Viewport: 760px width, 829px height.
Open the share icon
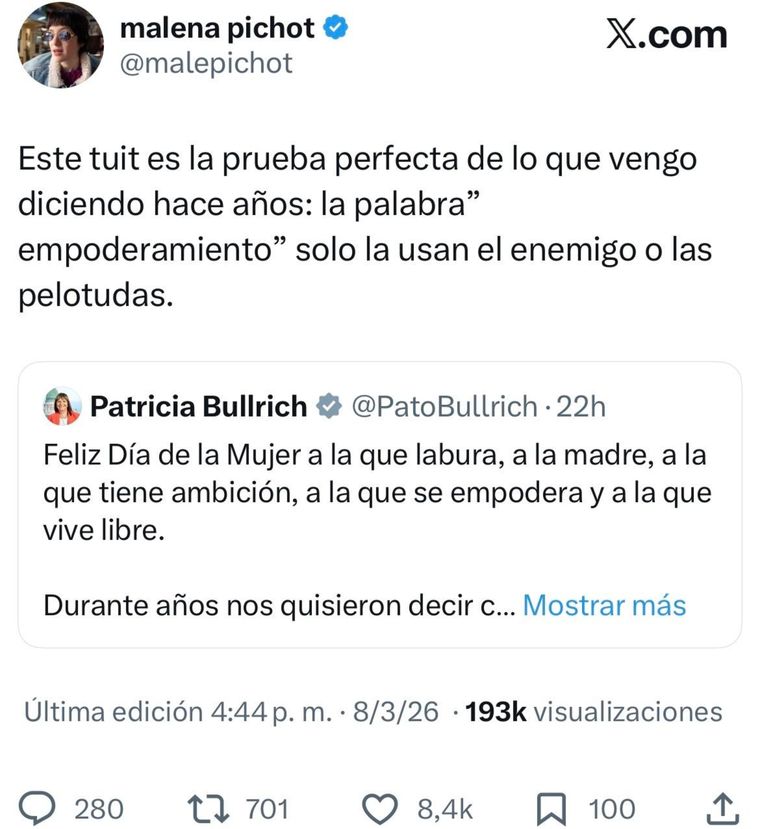(722, 808)
